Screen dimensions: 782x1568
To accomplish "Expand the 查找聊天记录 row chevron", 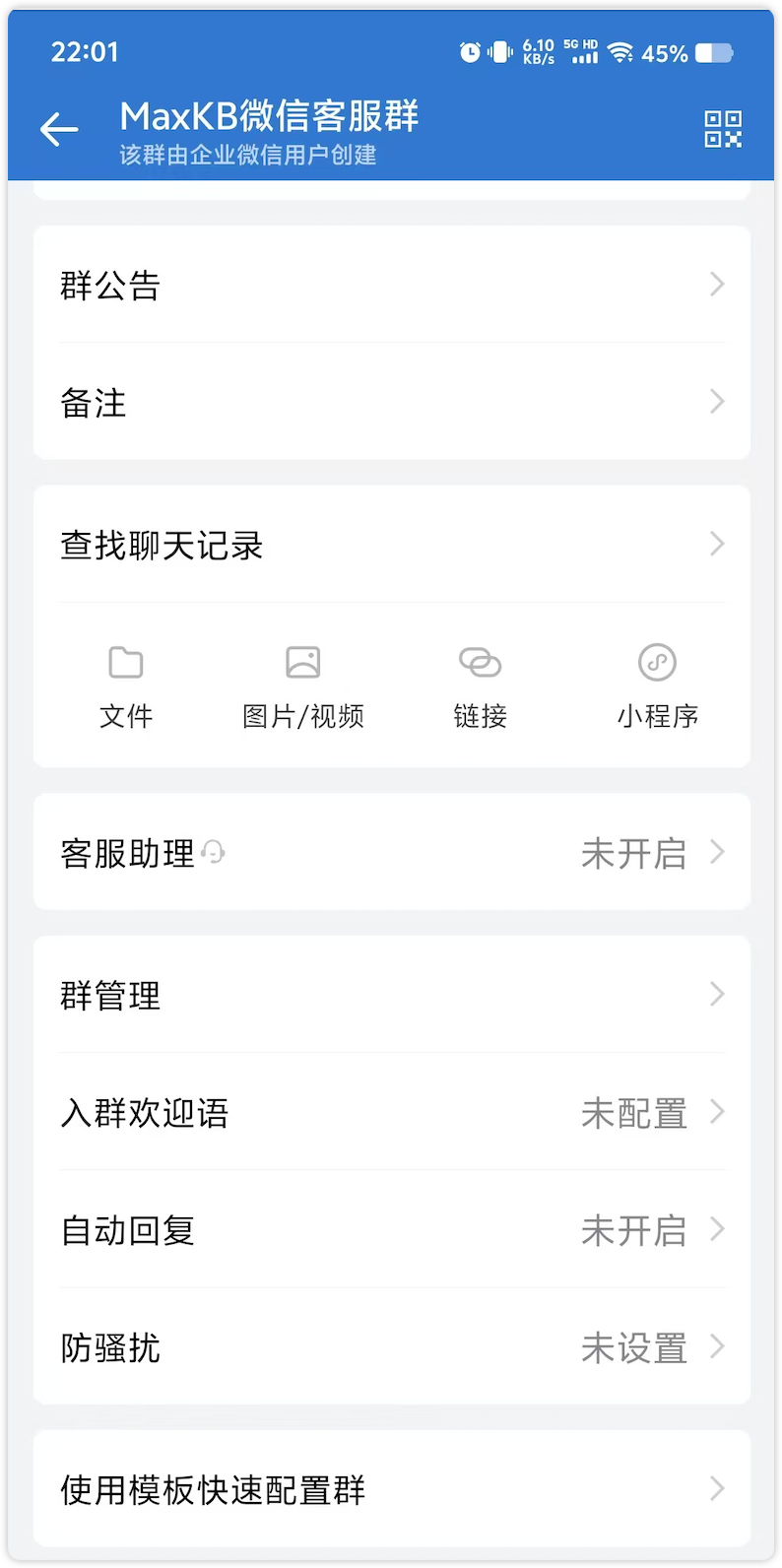I will tap(717, 544).
